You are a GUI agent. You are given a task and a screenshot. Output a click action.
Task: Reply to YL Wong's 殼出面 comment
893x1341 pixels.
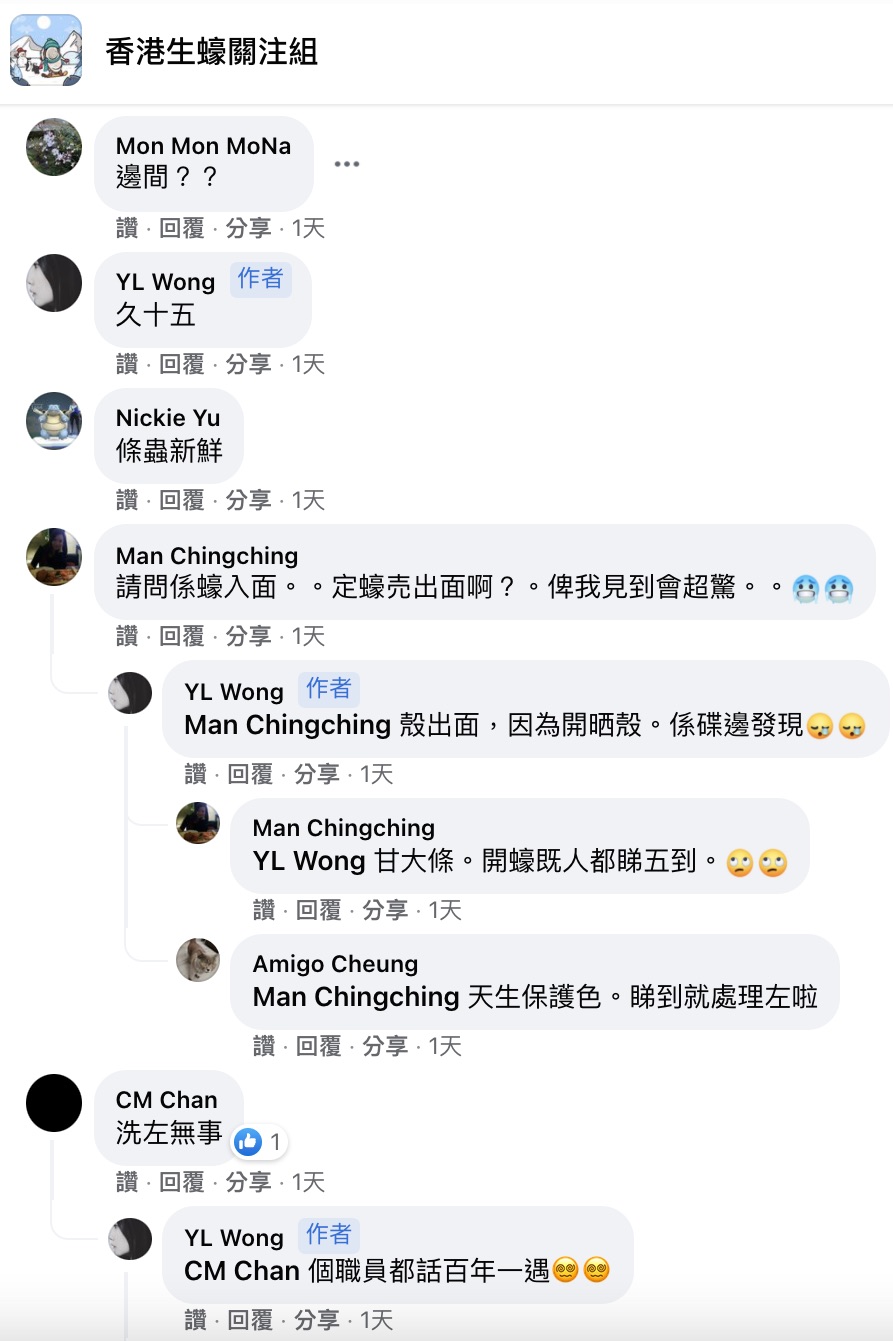(250, 774)
